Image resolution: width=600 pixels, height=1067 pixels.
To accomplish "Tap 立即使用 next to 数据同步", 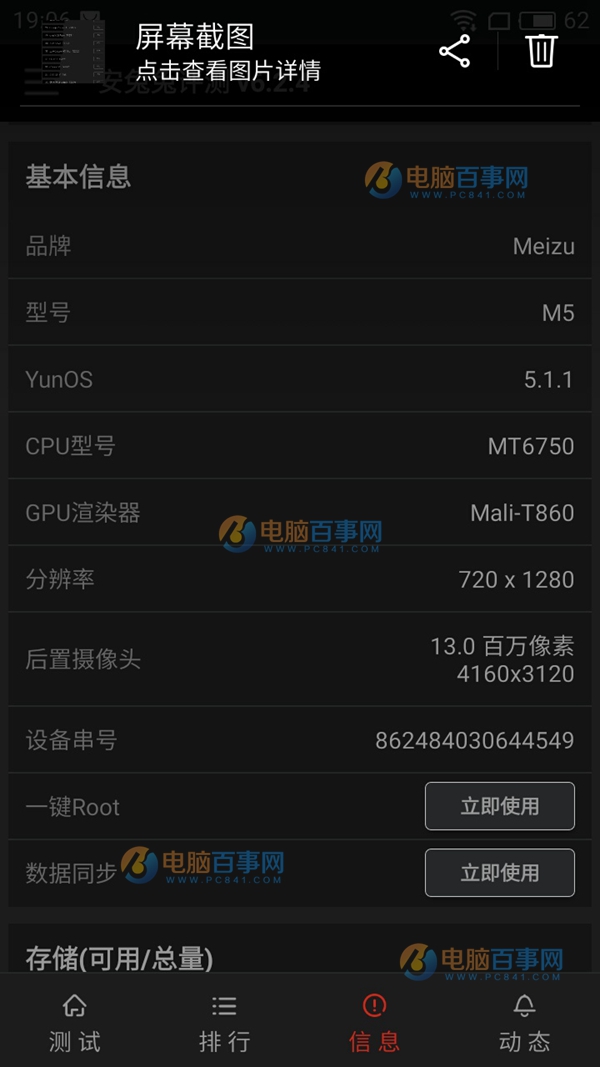I will pos(499,873).
